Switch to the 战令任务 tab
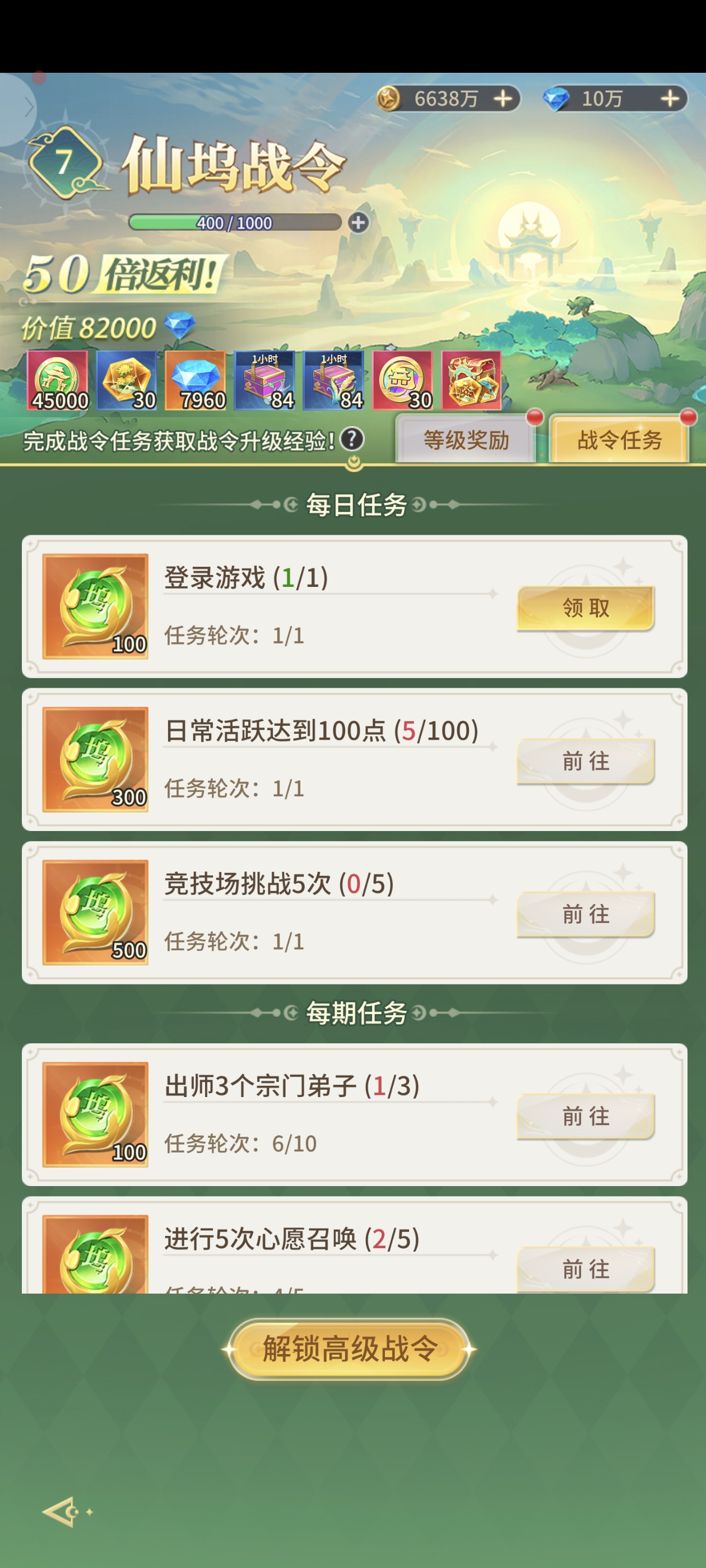 point(620,440)
